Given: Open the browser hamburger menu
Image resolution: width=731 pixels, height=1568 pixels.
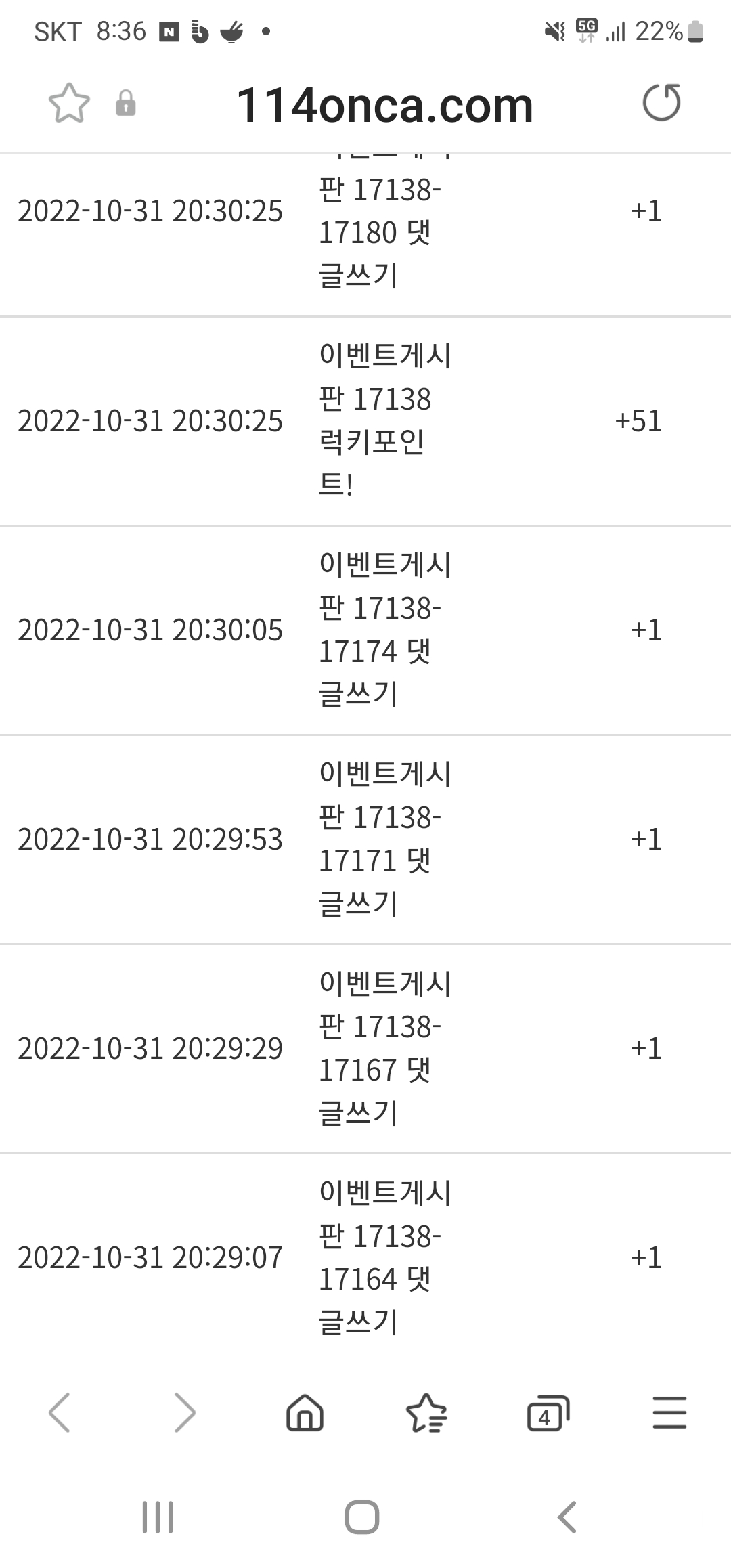Looking at the screenshot, I should pos(669,1412).
